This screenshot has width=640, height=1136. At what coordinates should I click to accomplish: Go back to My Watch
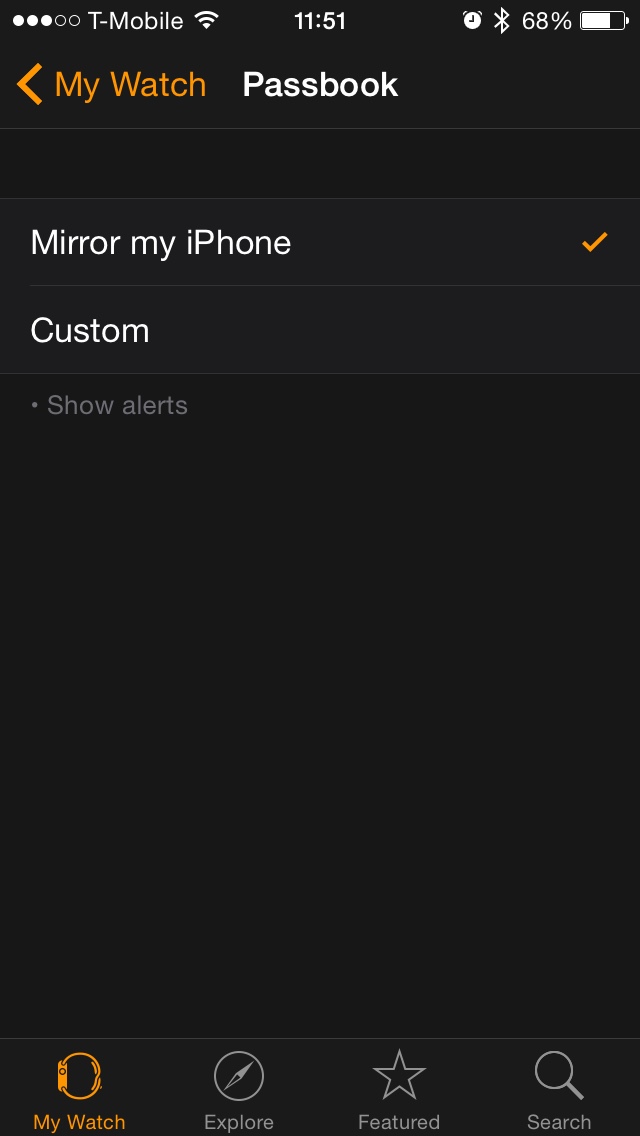112,85
